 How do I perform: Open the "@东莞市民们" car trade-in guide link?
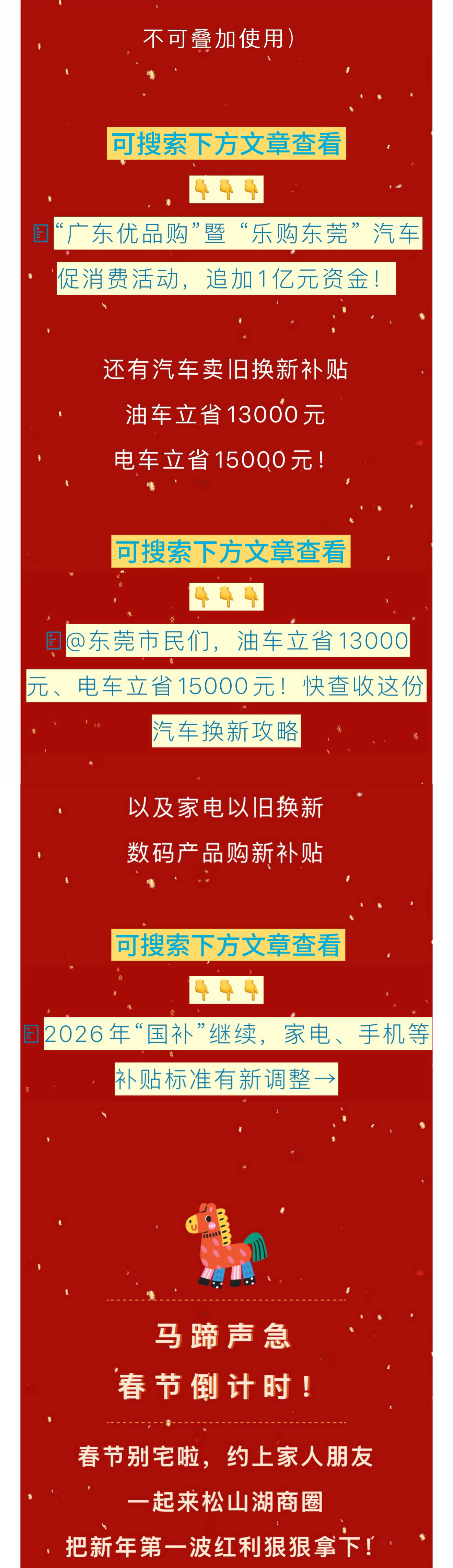[x=237, y=641]
